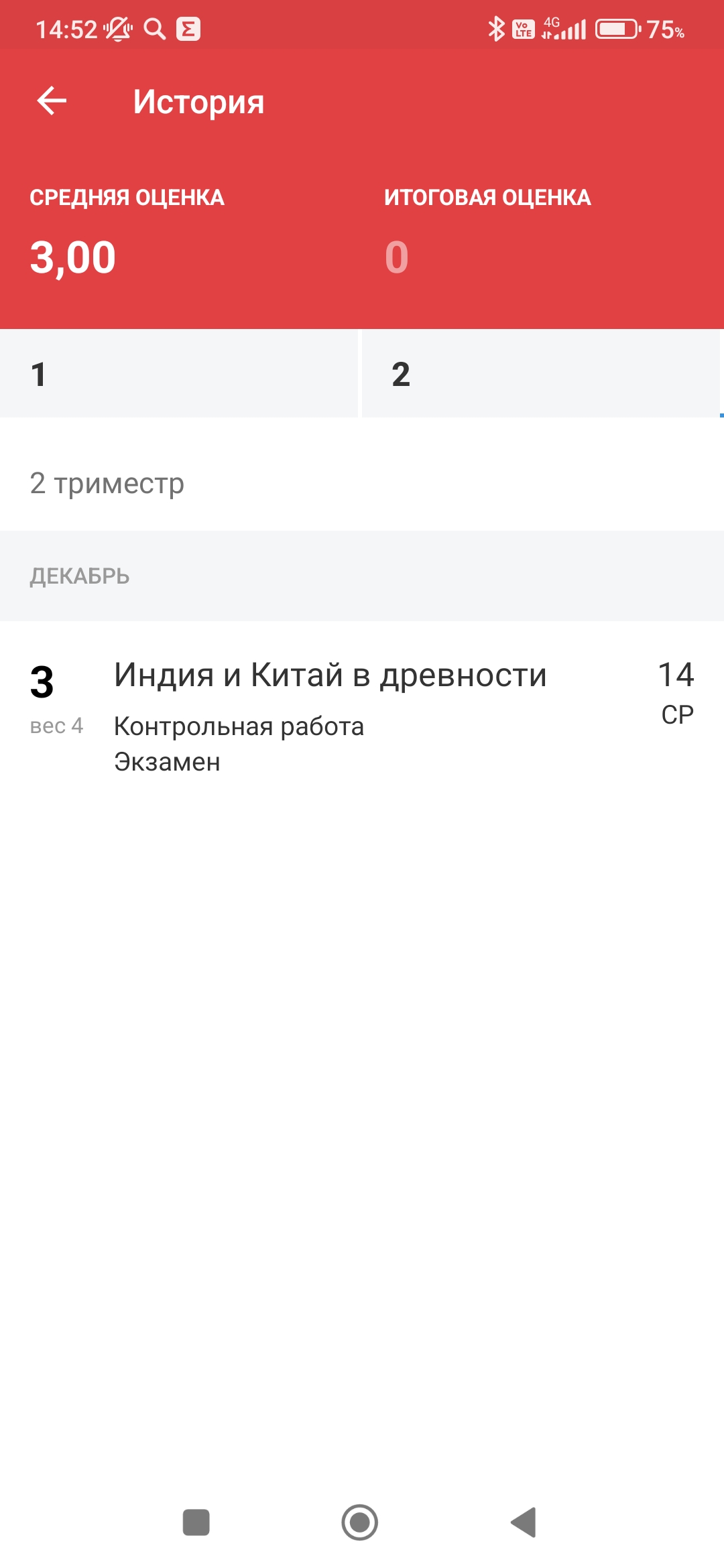Screen dimensions: 724x1568
Task: Tap the system home button
Action: pyautogui.click(x=360, y=1522)
